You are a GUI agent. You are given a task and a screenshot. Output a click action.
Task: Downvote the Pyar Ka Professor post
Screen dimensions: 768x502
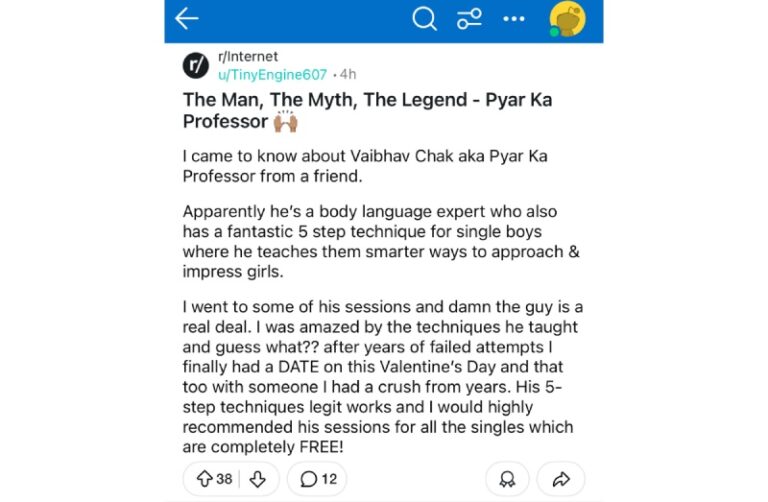tap(257, 479)
